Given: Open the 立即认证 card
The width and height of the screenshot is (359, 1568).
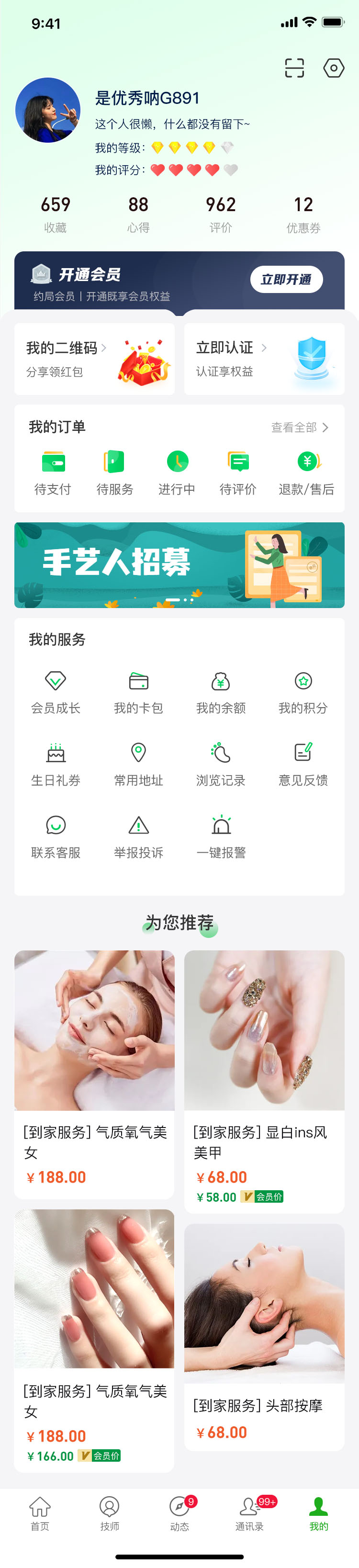Looking at the screenshot, I should (x=264, y=359).
